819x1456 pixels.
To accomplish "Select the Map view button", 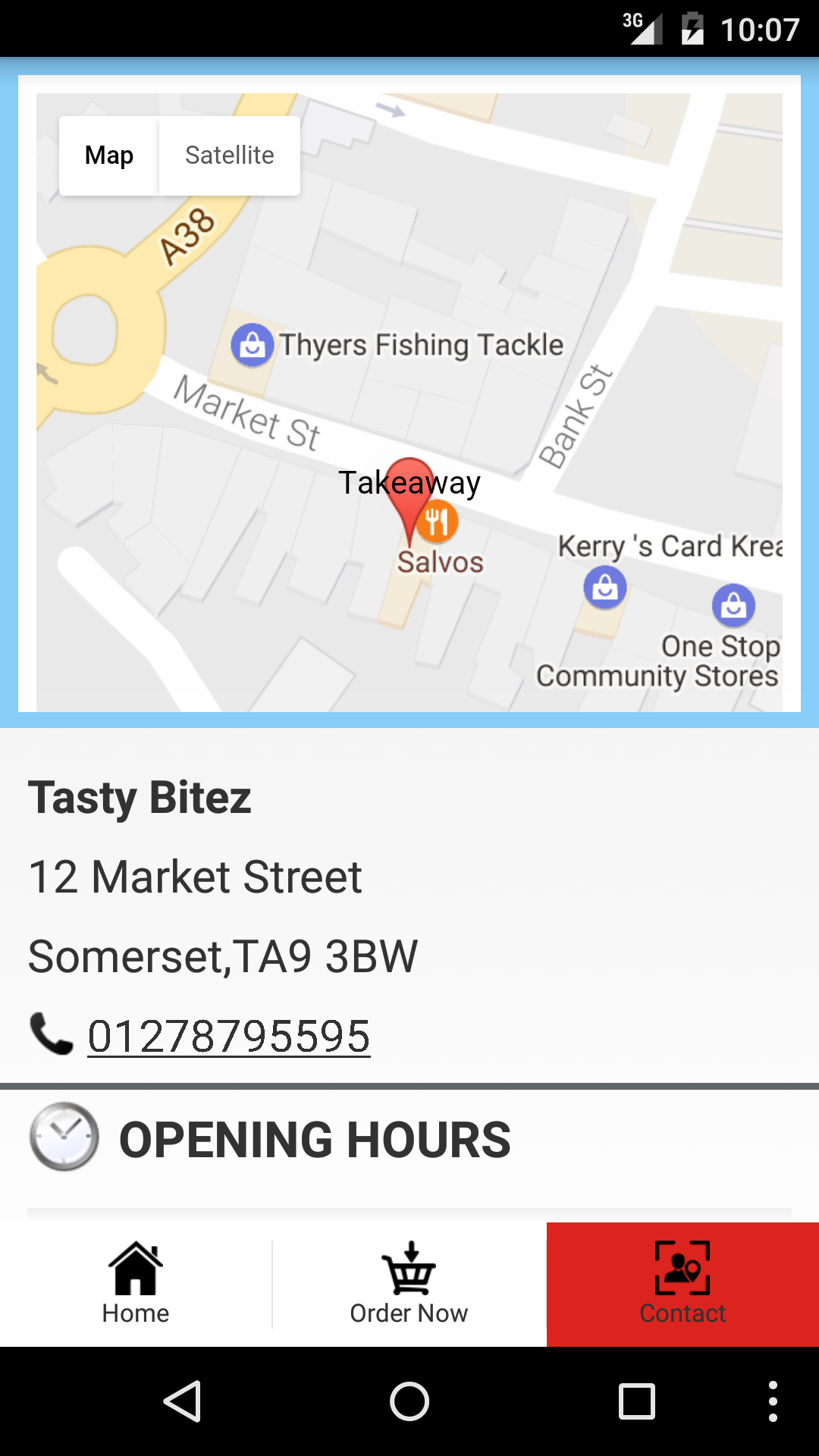I will (109, 155).
